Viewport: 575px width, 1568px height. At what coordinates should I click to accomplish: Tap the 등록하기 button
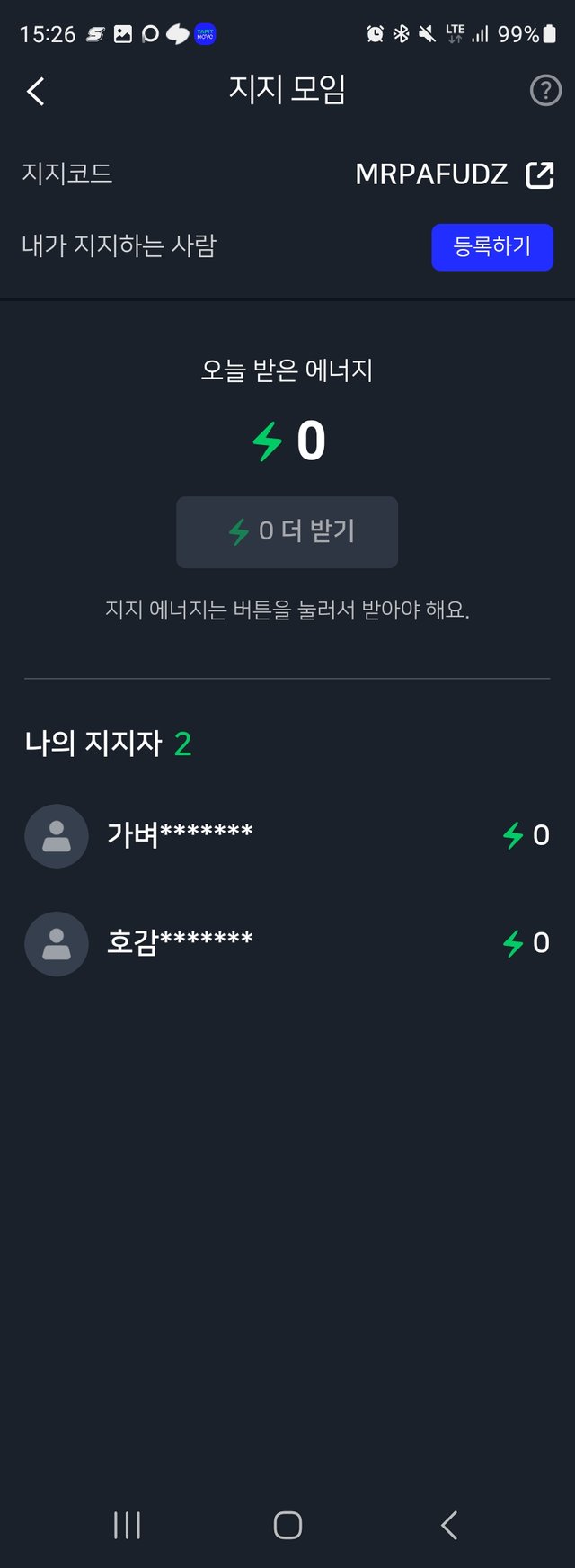491,247
